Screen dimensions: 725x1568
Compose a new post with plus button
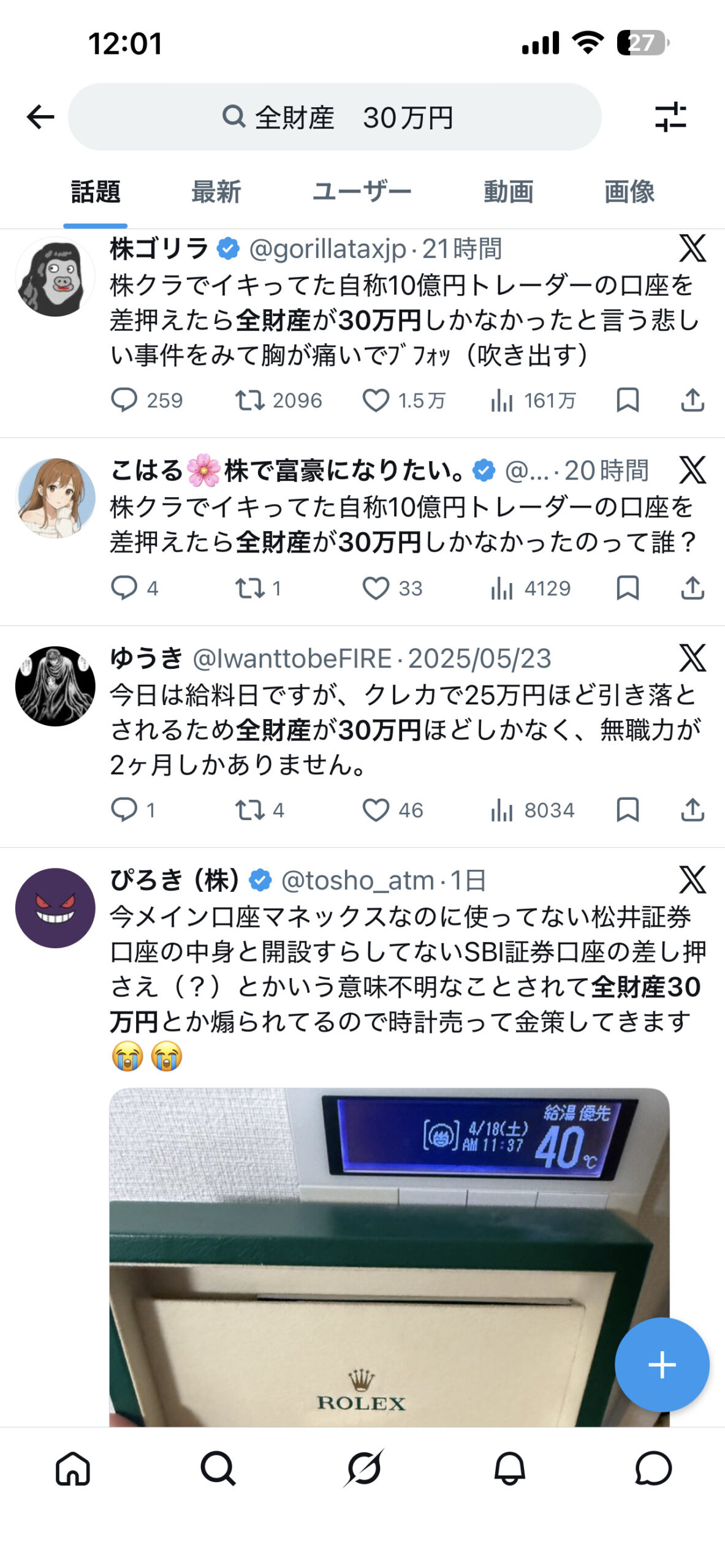click(662, 1365)
